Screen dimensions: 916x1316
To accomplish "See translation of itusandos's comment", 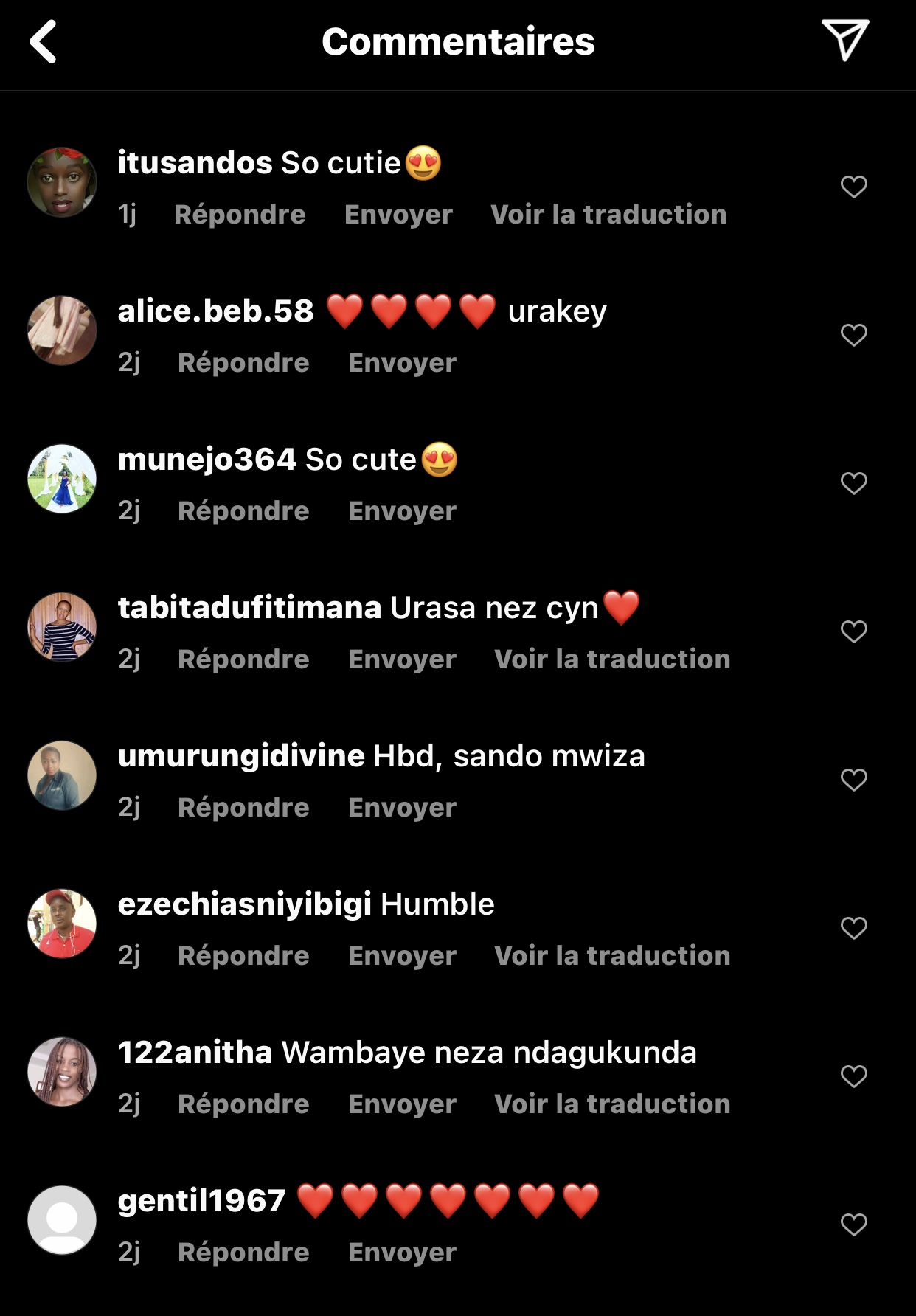I will coord(608,215).
